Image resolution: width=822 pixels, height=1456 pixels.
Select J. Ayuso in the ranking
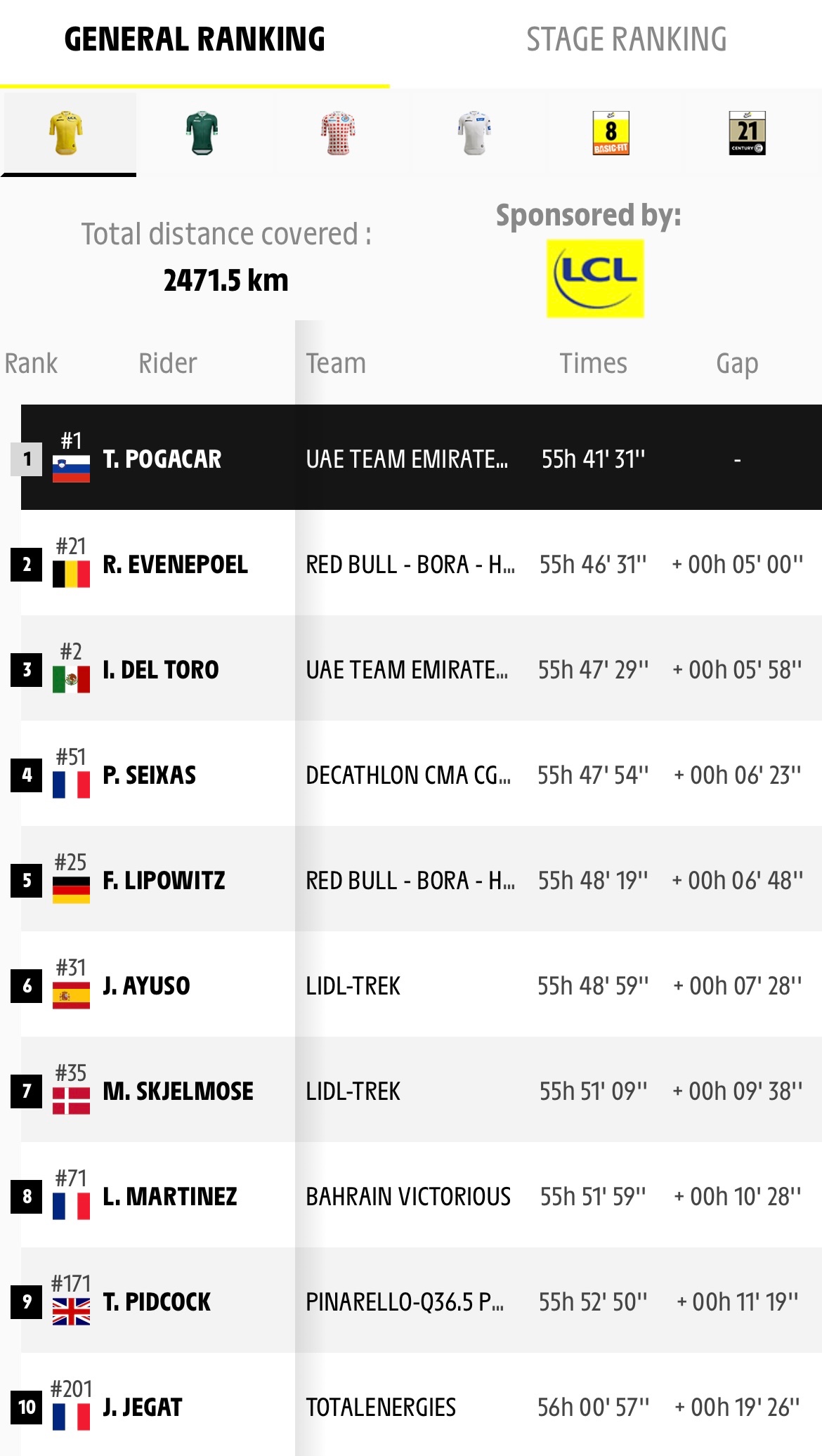click(x=422, y=984)
